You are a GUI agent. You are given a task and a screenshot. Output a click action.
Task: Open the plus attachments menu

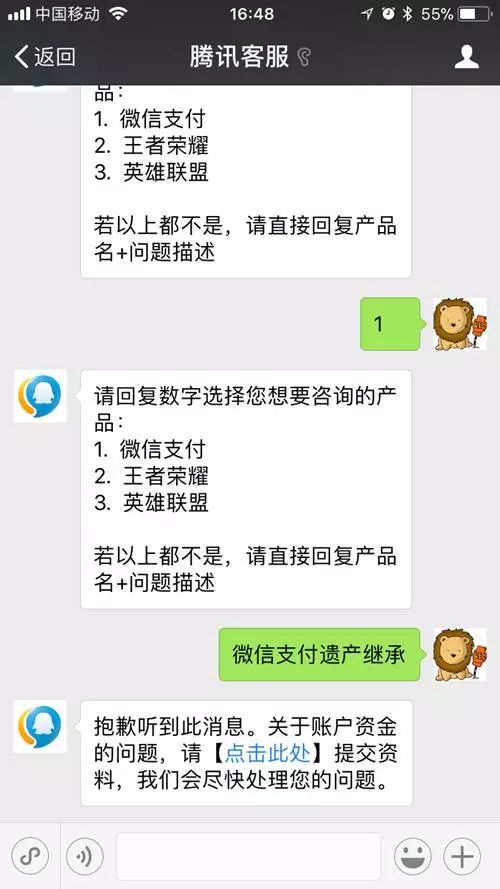[462, 857]
